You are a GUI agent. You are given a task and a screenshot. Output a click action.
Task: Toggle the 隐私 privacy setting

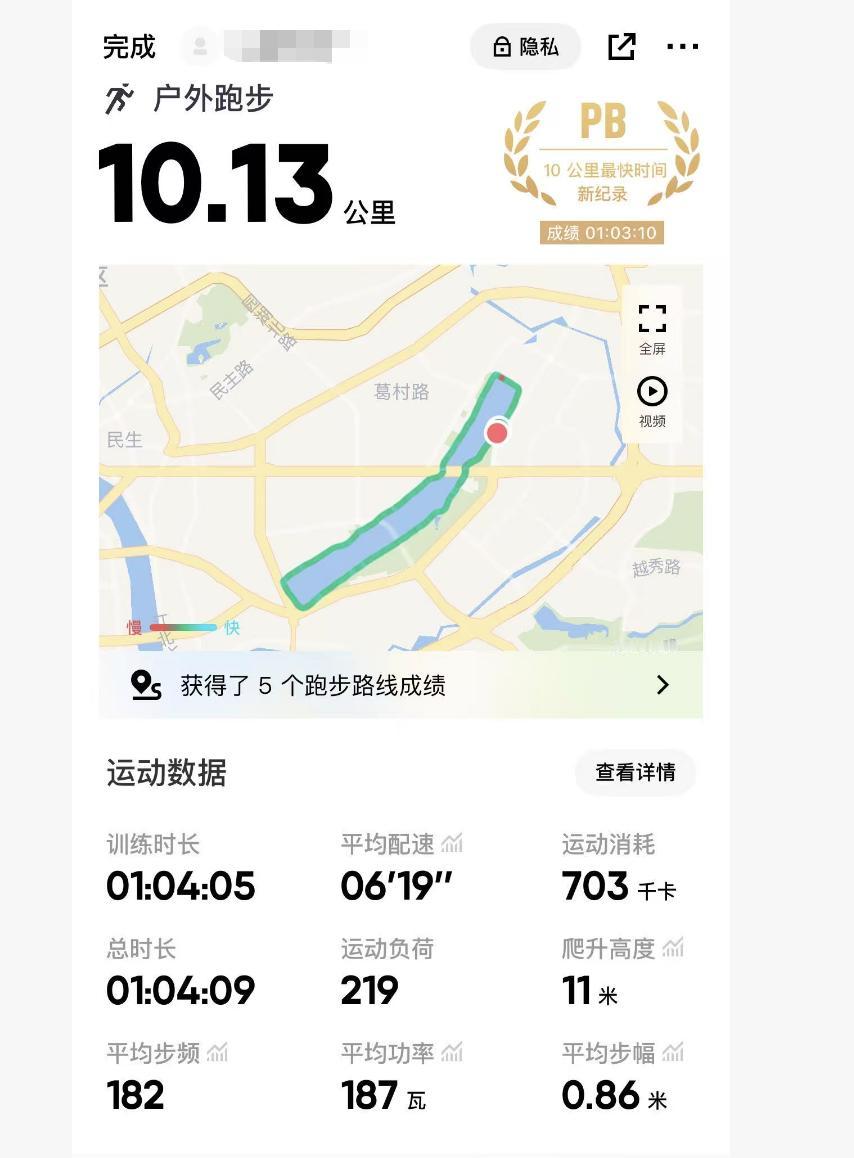tap(524, 46)
